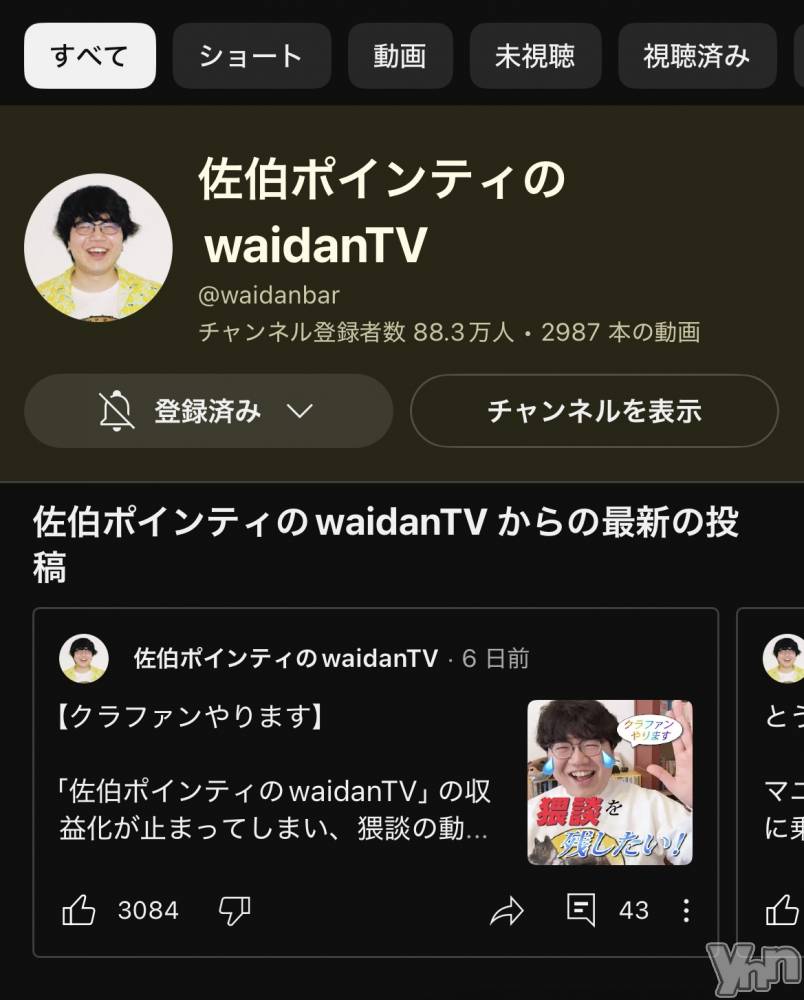Like the クラファンやります post
Image resolution: width=804 pixels, height=1000 pixels.
(x=80, y=910)
